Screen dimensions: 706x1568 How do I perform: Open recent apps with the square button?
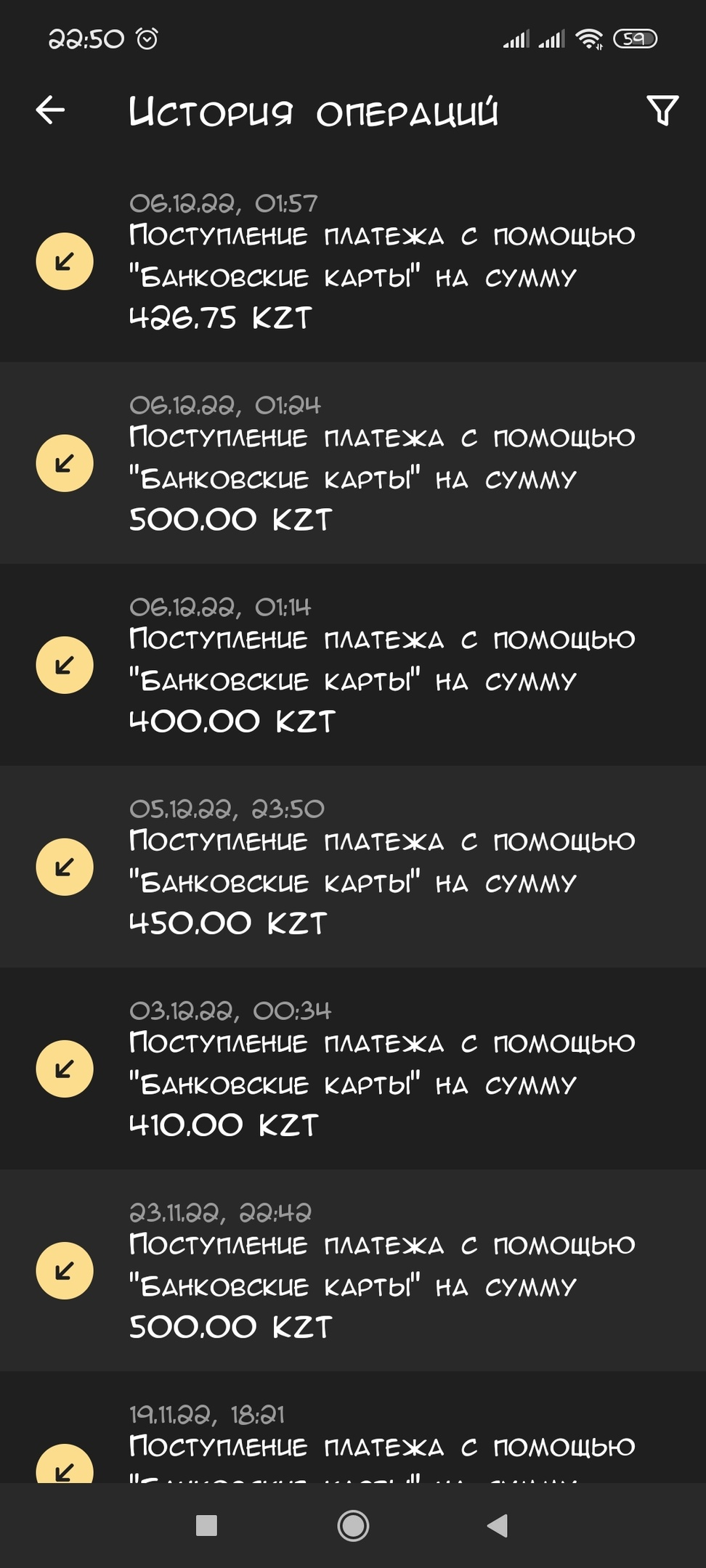[207, 1525]
